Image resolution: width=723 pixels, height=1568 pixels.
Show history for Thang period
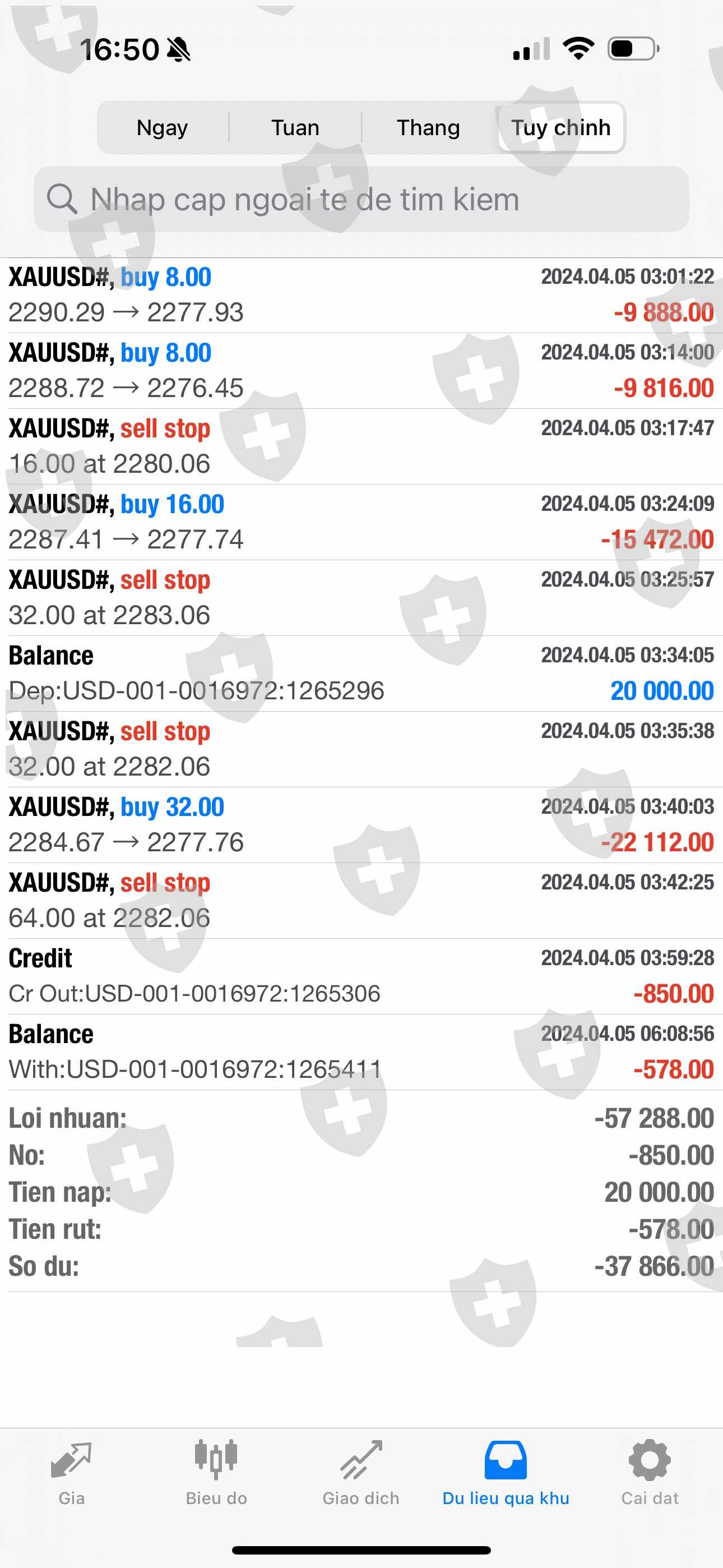coord(428,128)
